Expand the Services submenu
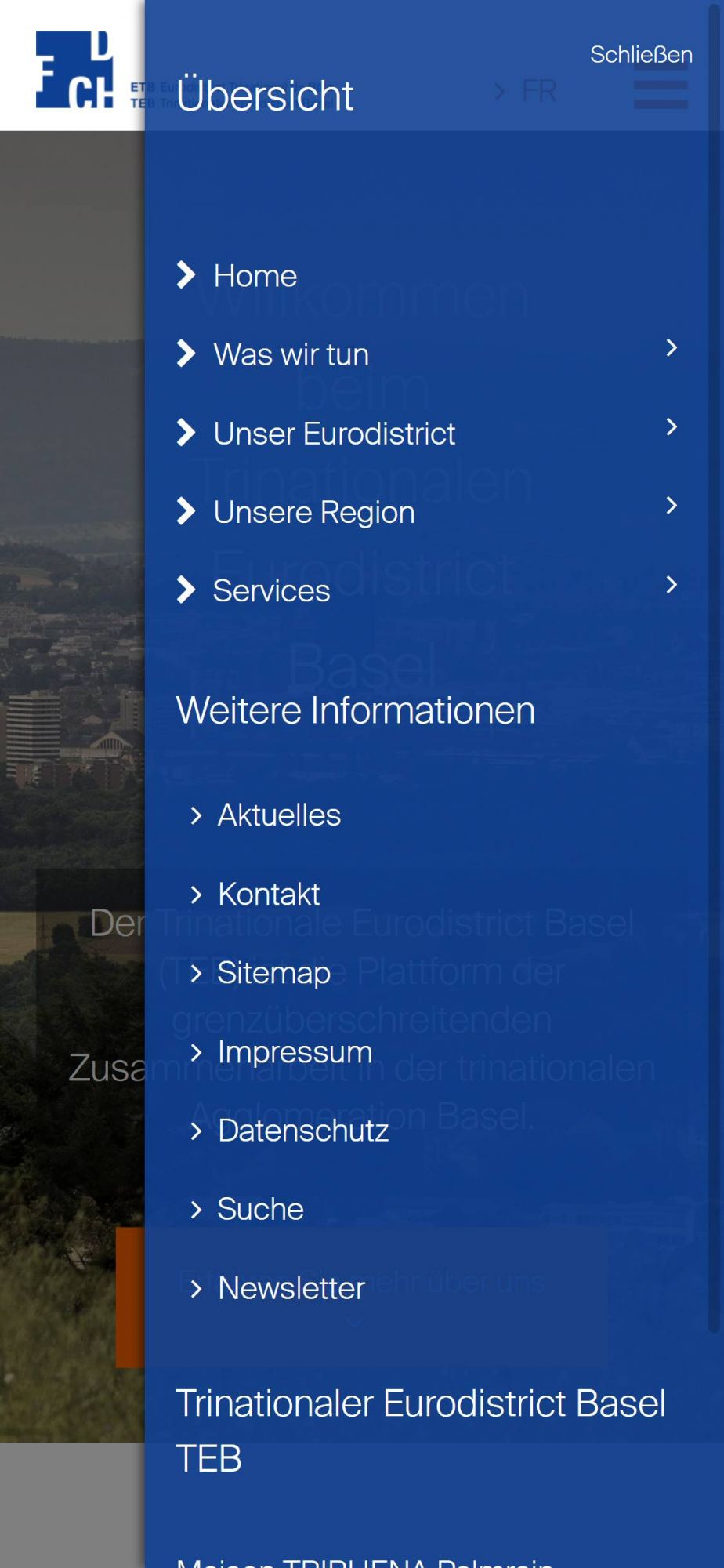Viewport: 724px width, 1568px height. point(672,585)
